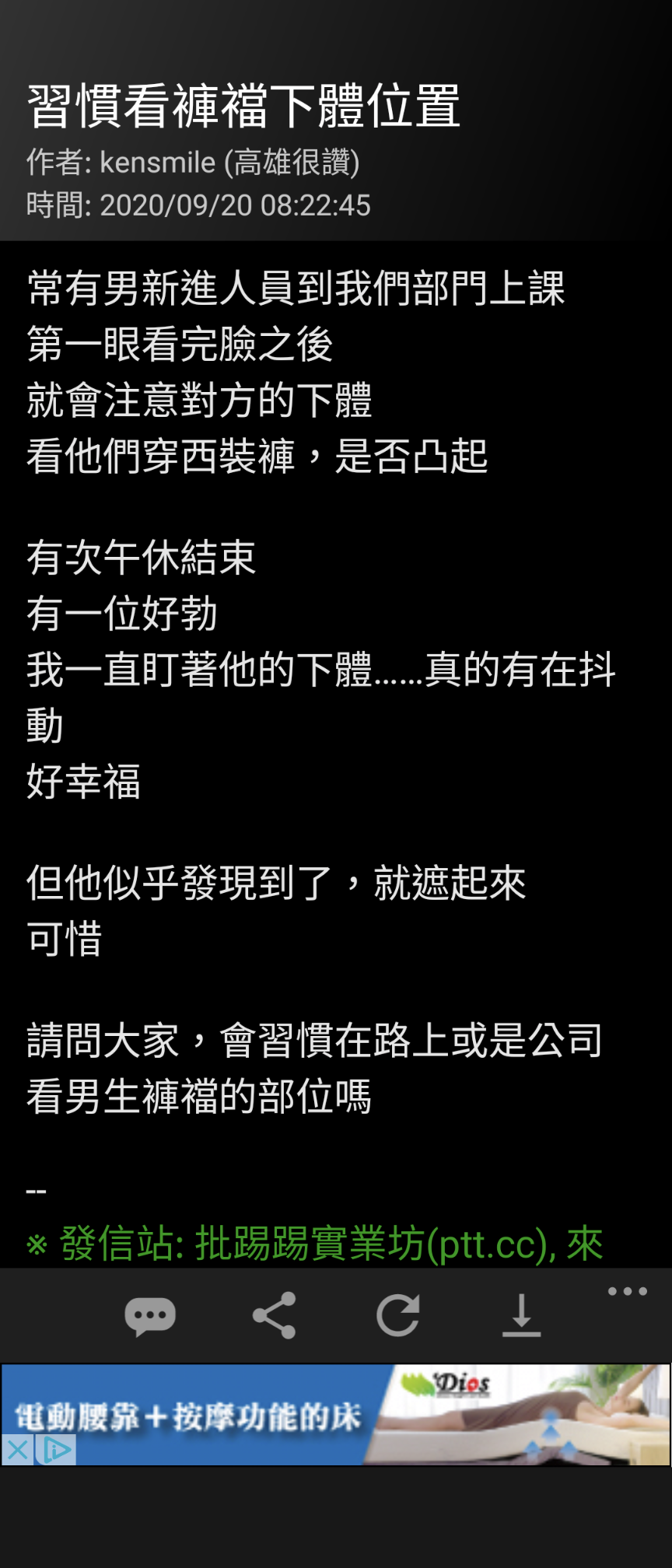Open the comments bubble icon
Screen dimensions: 672x1568
pos(149,1316)
